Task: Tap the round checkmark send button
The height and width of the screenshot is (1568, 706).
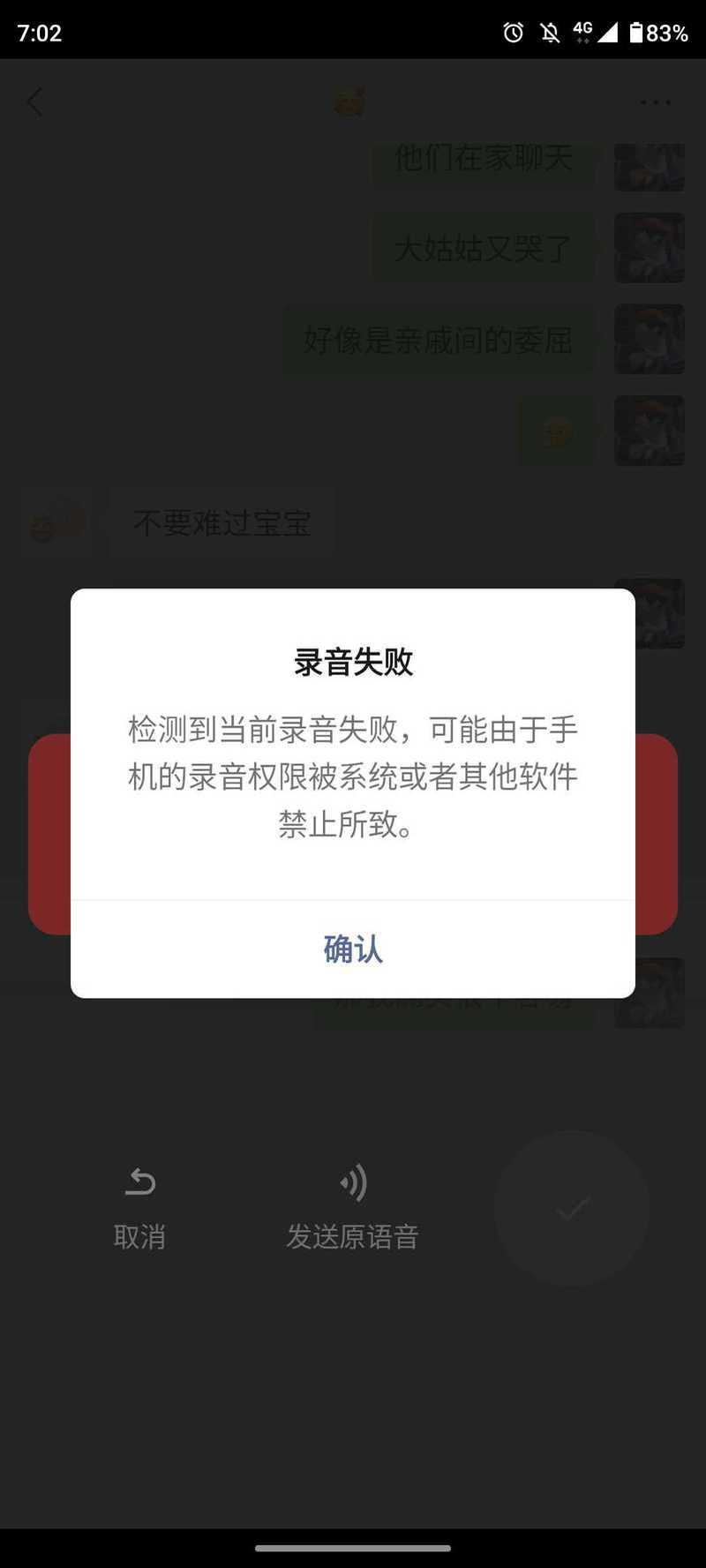Action: pos(572,1208)
